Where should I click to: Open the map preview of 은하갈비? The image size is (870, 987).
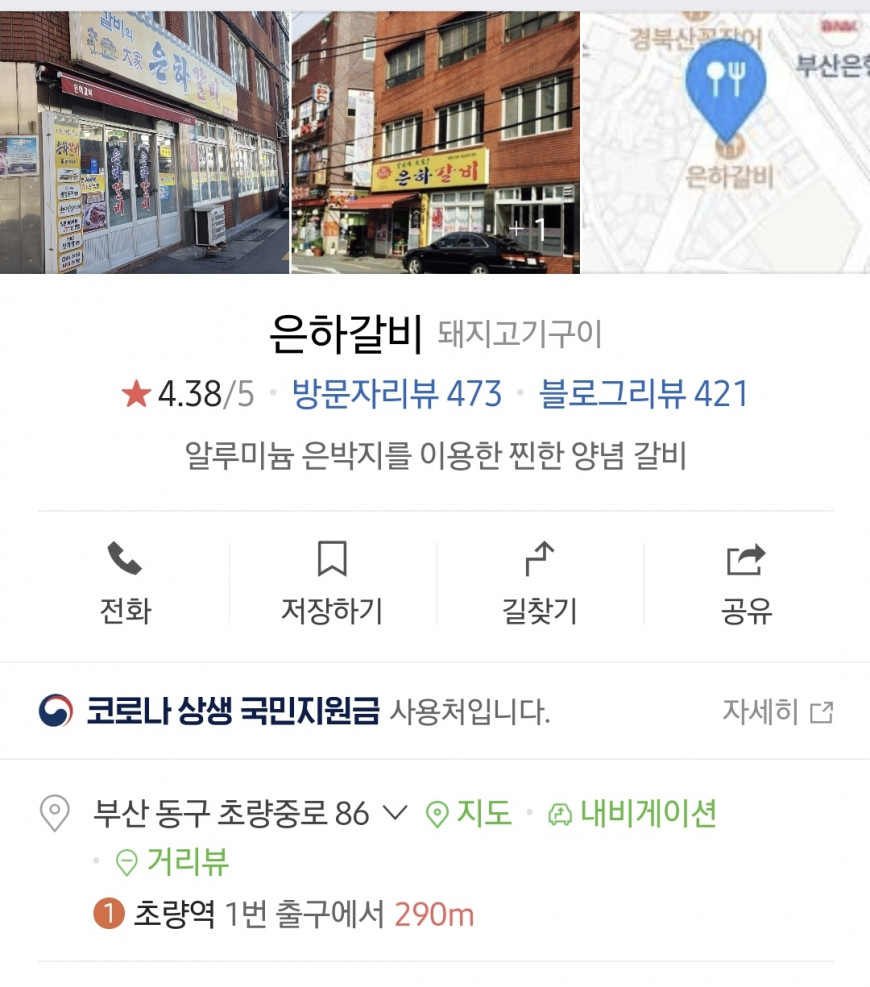click(x=726, y=142)
